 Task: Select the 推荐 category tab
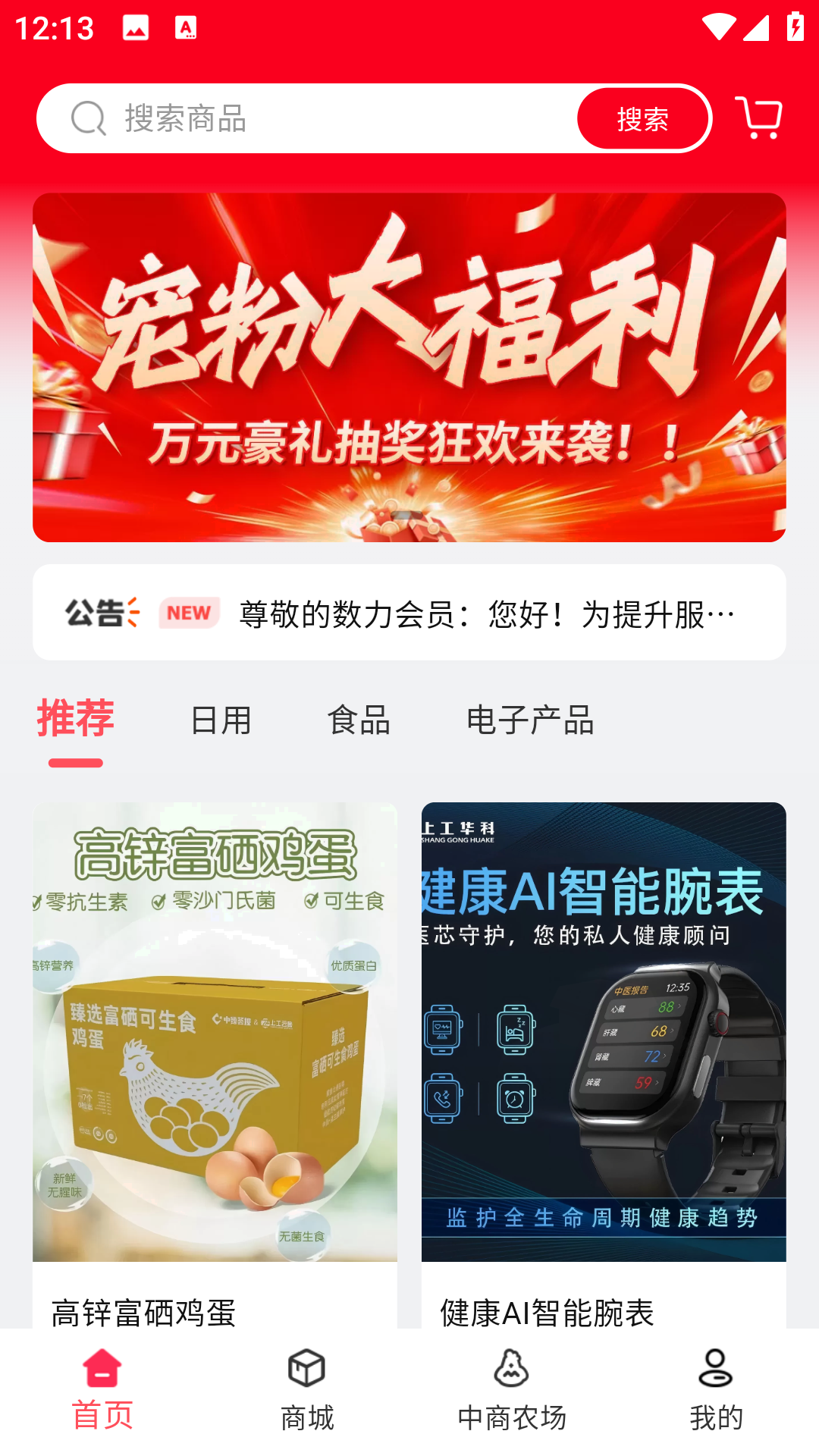(76, 720)
